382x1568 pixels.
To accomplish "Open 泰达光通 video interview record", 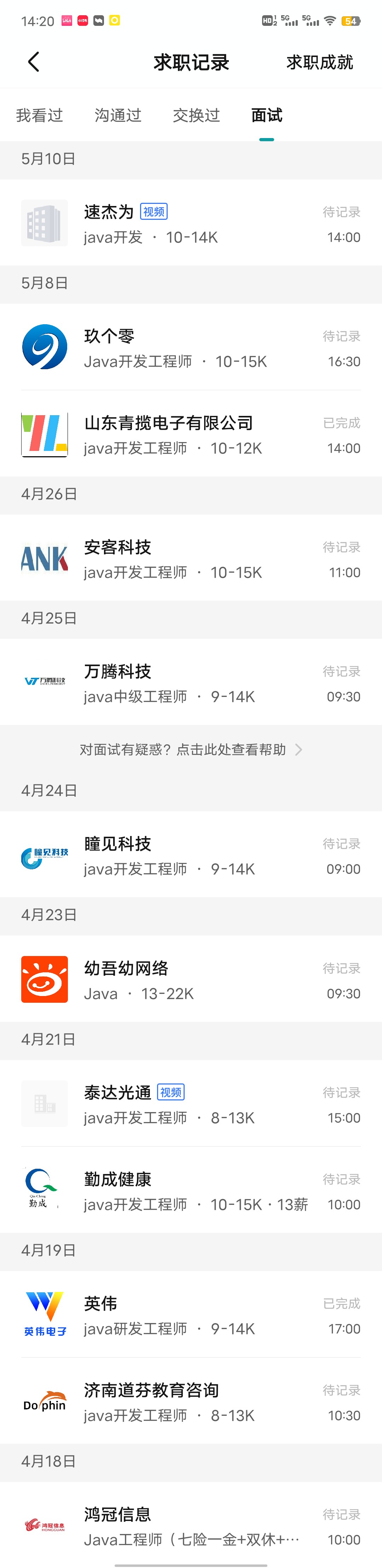I will [x=191, y=1104].
